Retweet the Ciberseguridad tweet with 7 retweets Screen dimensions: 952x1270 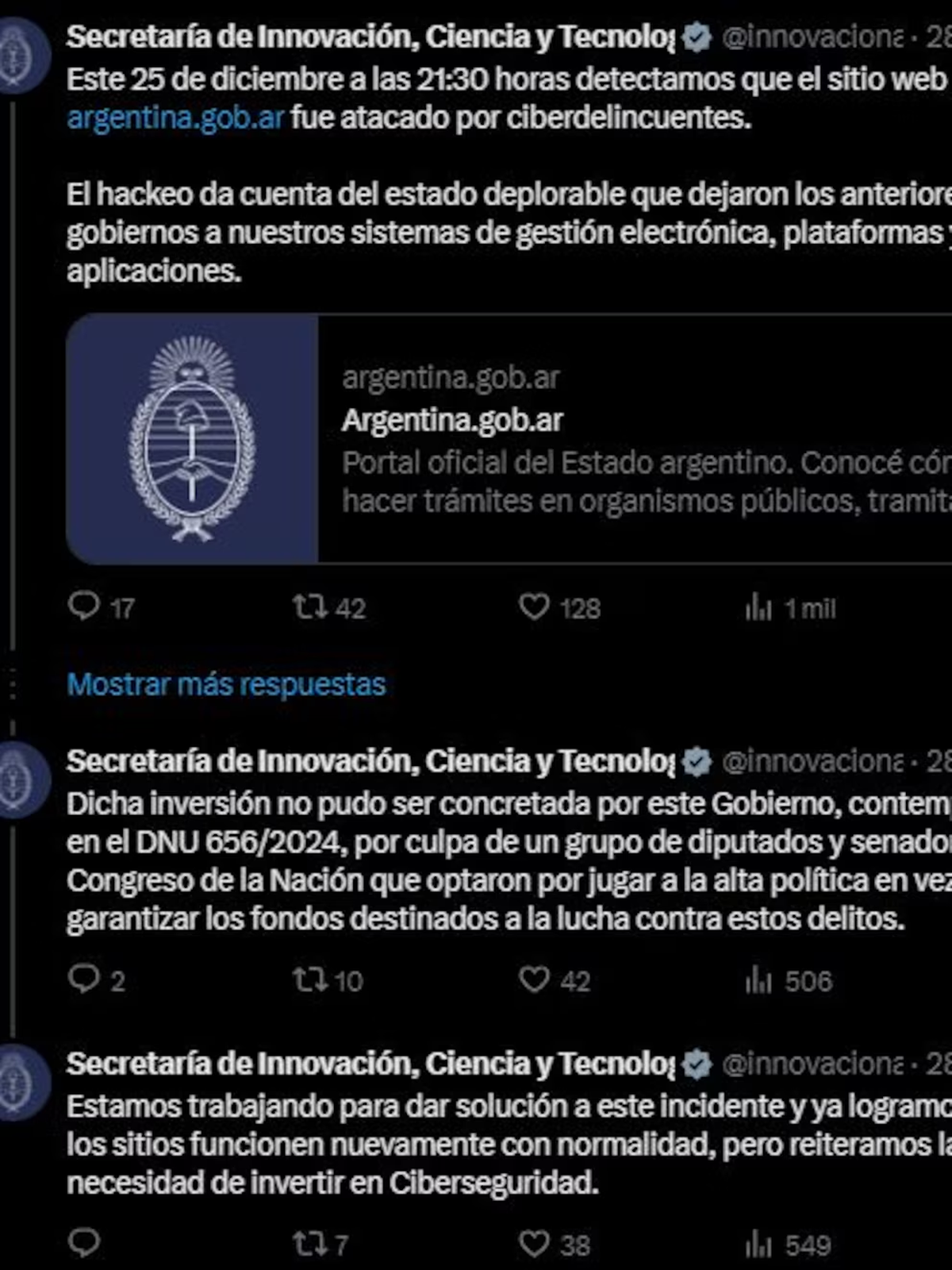(309, 1244)
